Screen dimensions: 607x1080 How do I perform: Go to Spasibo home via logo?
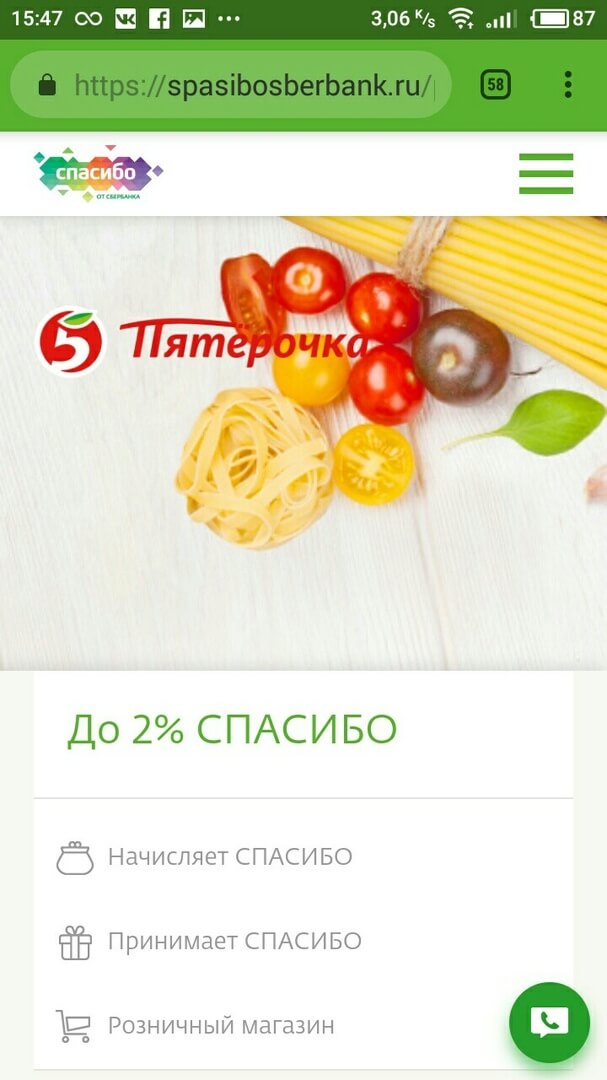(x=97, y=173)
